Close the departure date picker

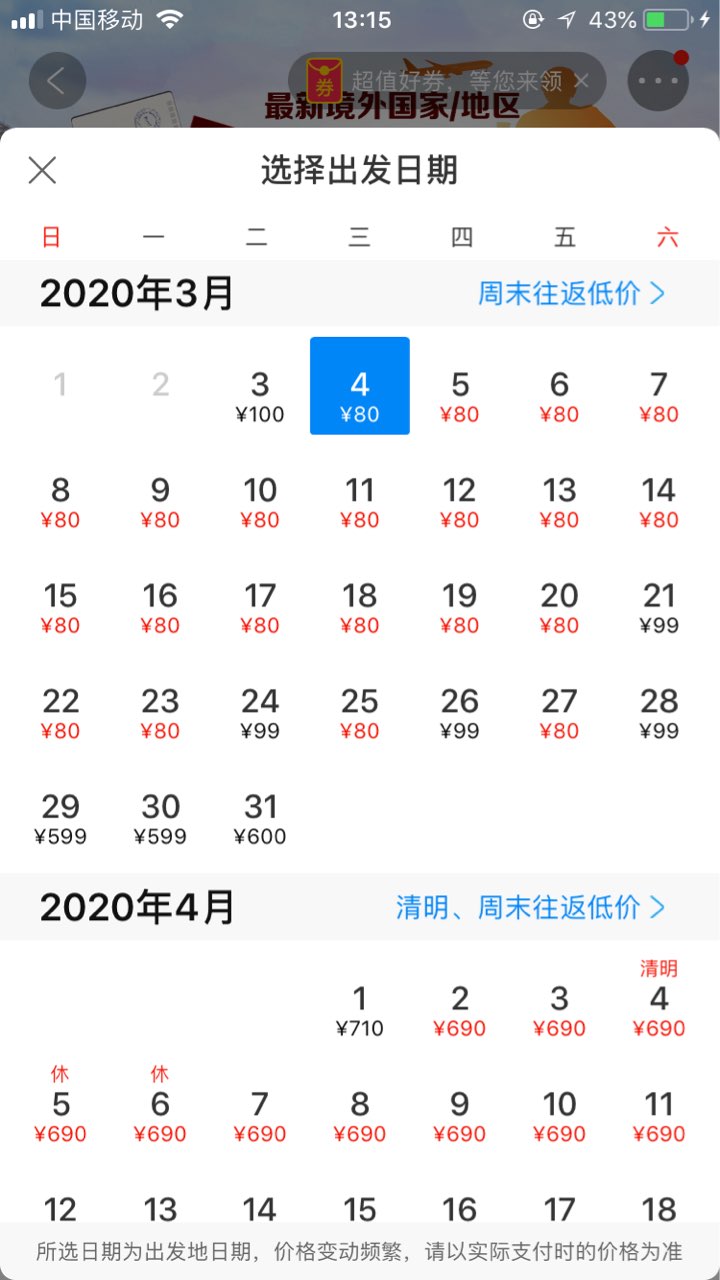(x=42, y=171)
